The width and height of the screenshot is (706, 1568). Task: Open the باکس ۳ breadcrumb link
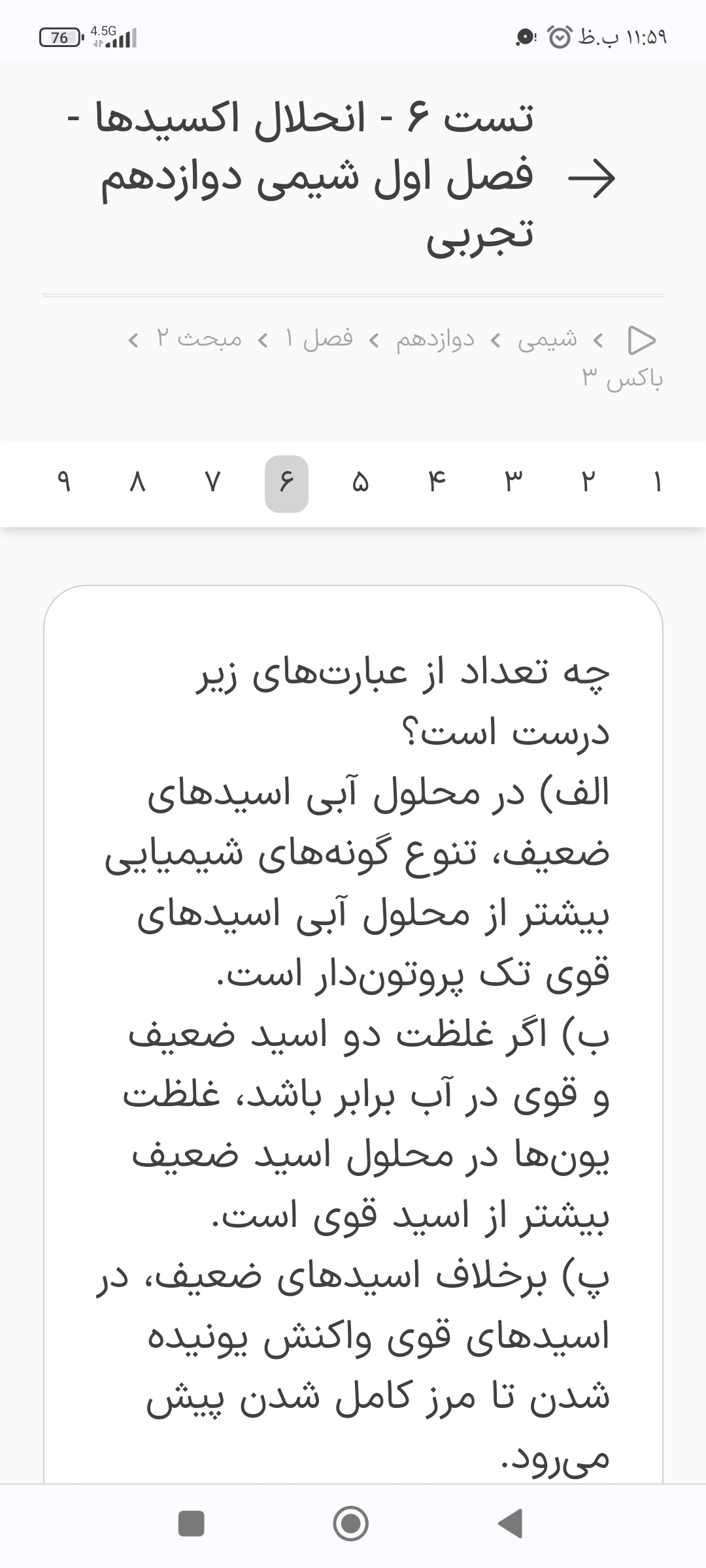(622, 378)
